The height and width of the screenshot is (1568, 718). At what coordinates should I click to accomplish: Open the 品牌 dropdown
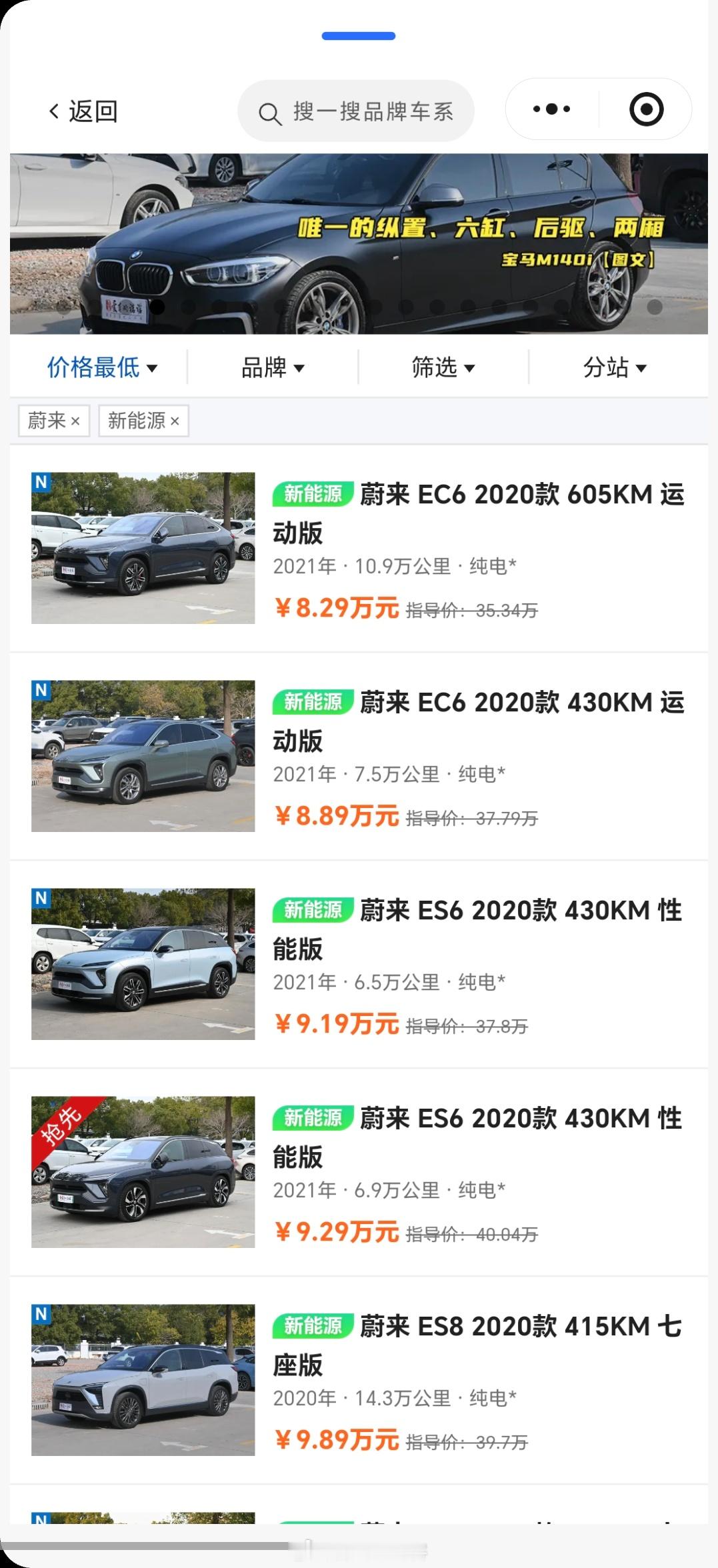[273, 366]
